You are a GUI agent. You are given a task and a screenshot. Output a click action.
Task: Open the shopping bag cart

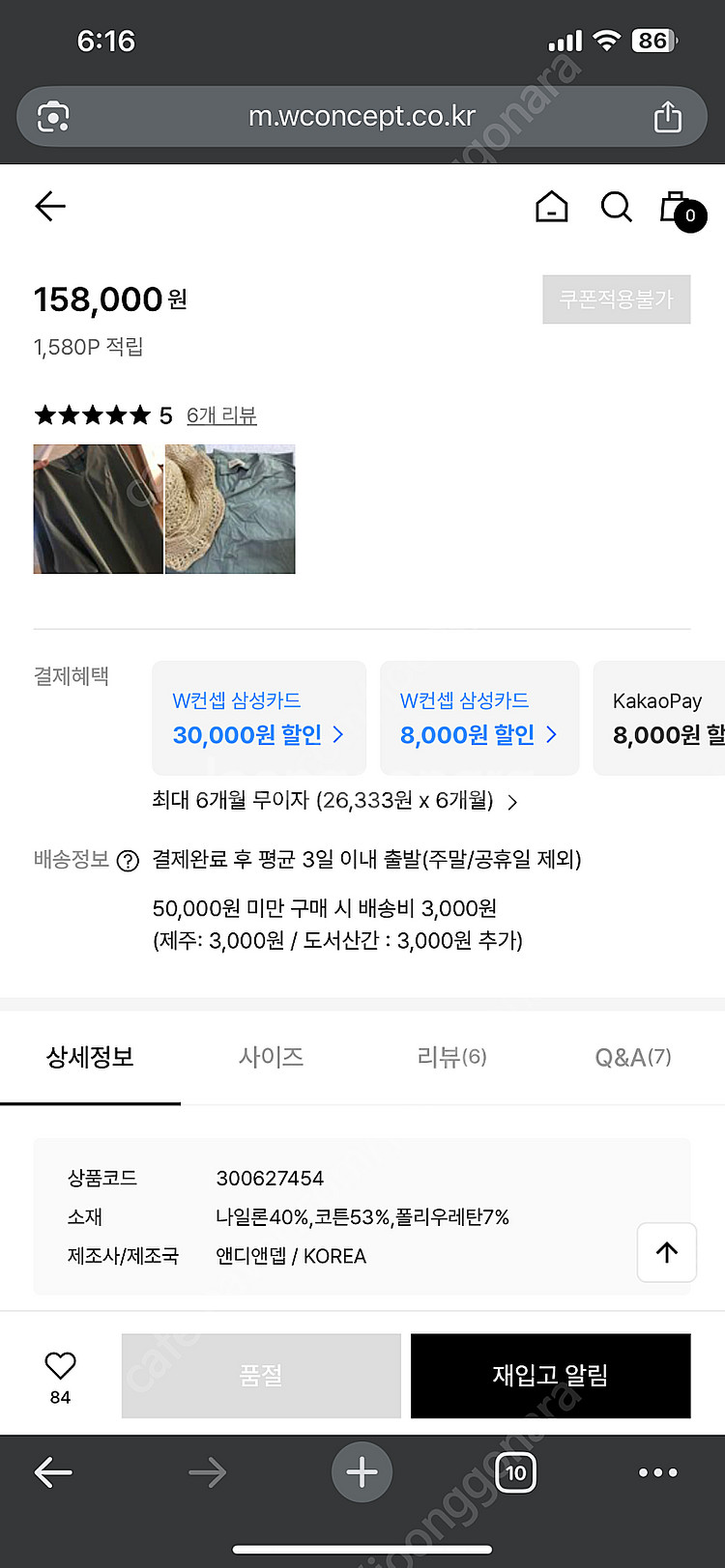[679, 209]
